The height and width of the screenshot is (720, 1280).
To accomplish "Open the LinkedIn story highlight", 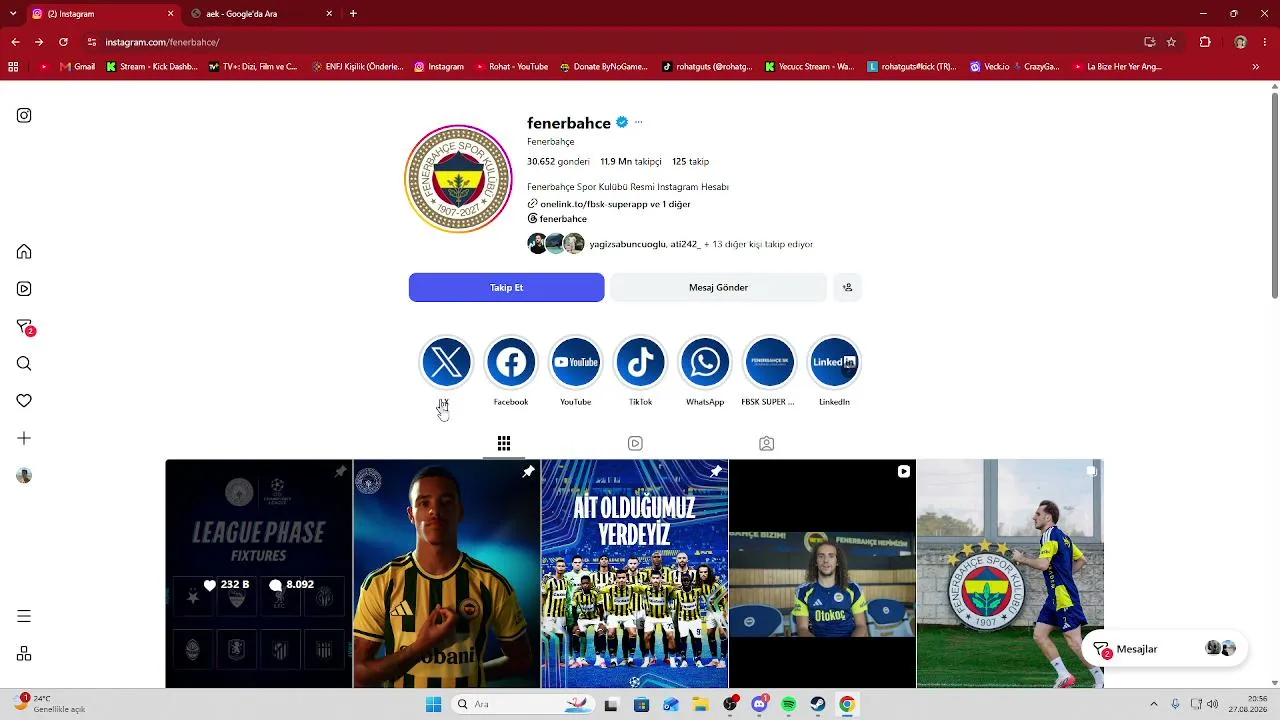I will [x=834, y=362].
